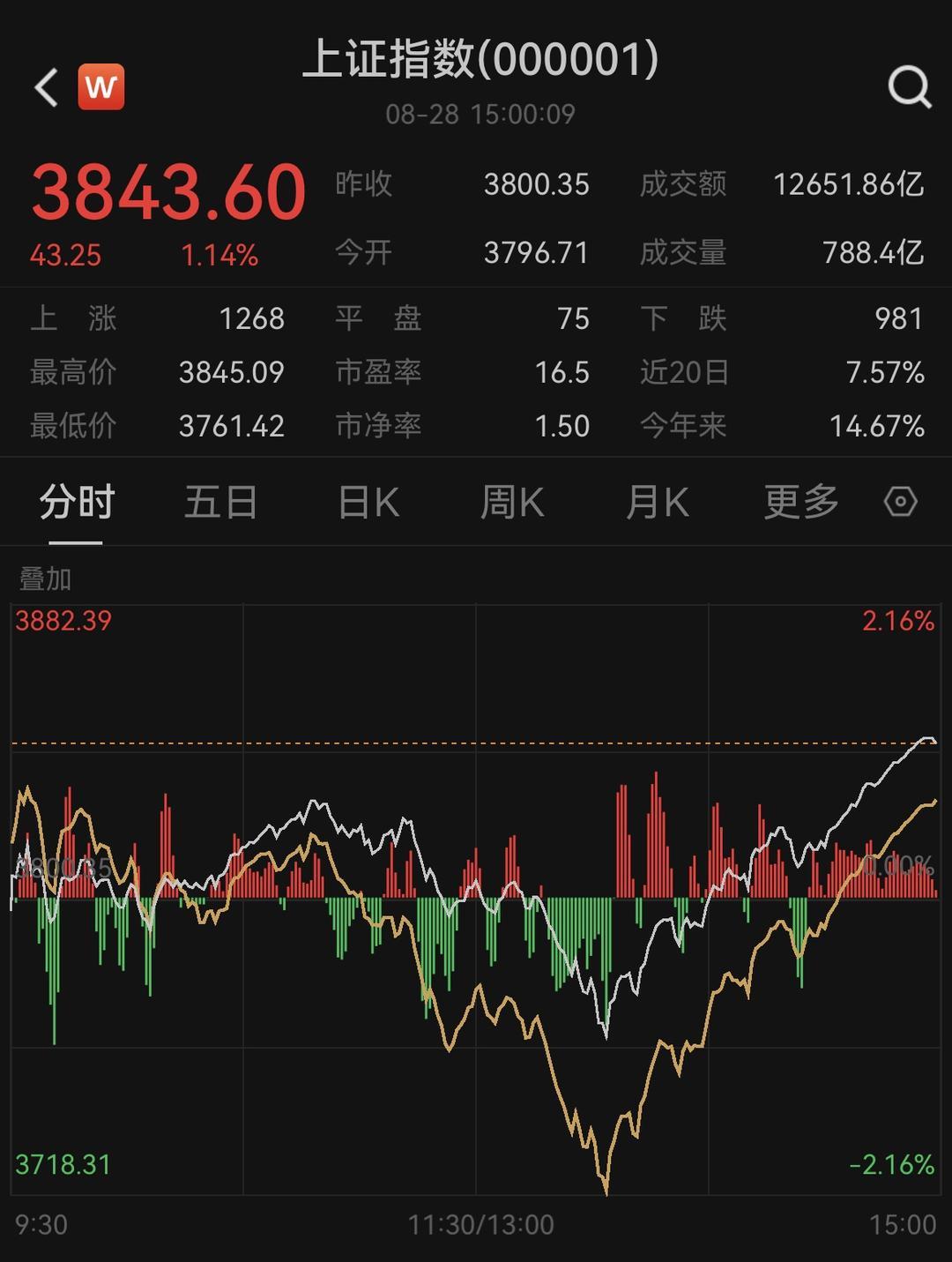Open the search magnifier
Screen dimensions: 952x1262
(x=909, y=87)
